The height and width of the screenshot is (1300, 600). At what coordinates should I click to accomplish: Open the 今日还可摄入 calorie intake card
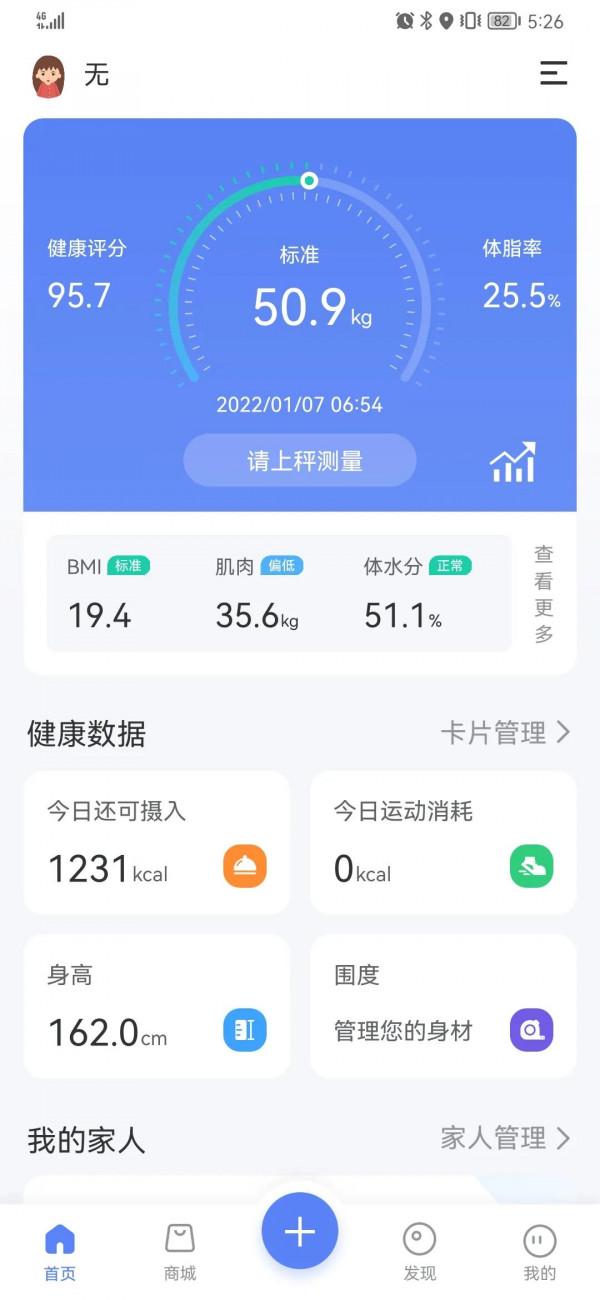(157, 842)
